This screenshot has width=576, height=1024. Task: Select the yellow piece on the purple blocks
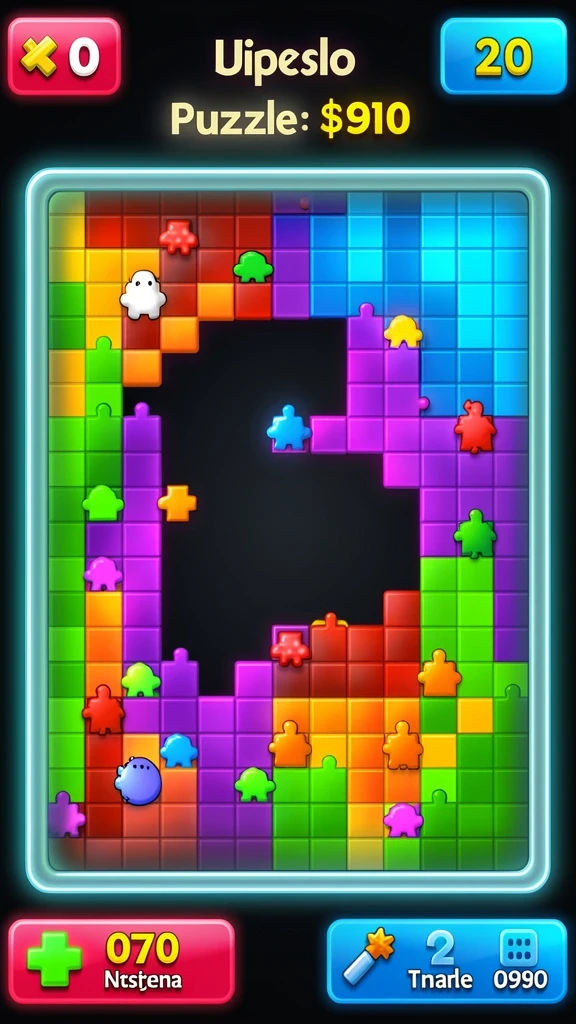403,331
